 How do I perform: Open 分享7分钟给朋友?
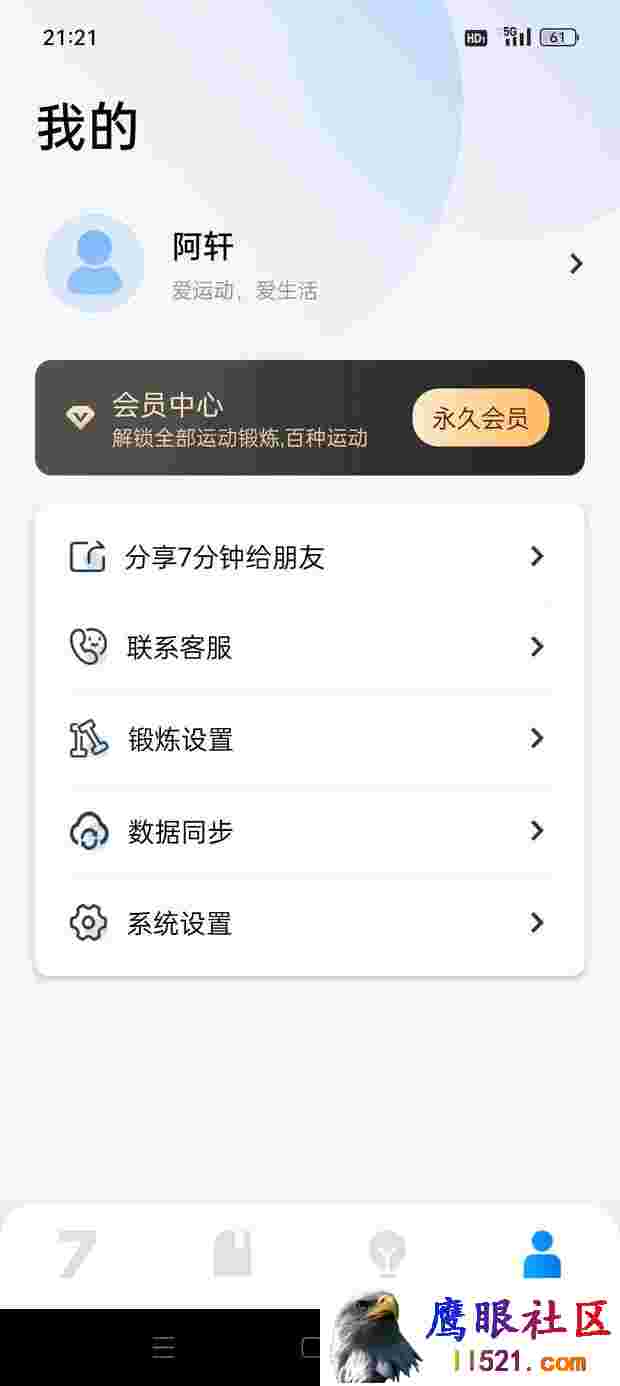[x=310, y=557]
